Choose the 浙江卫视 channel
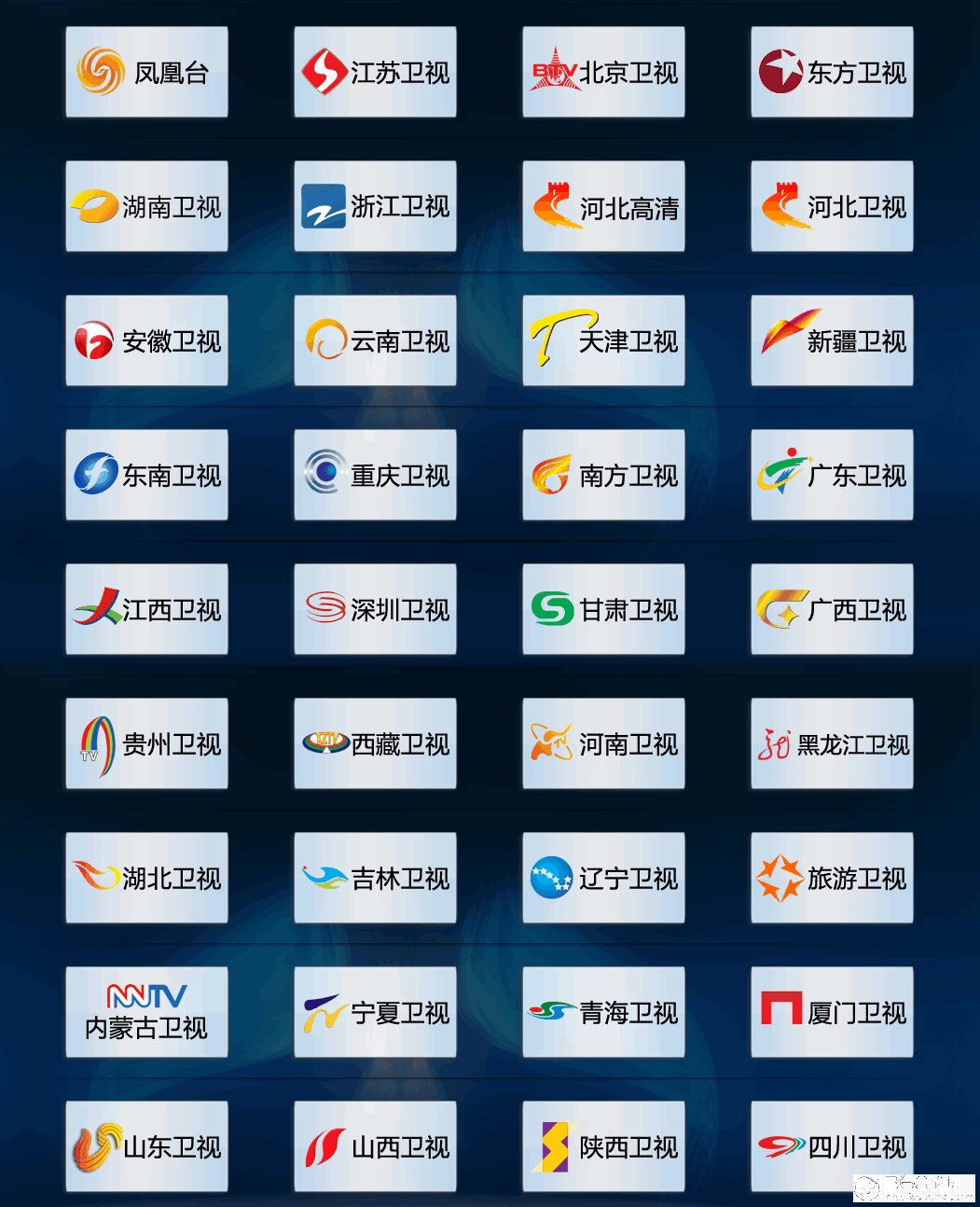Viewport: 980px width, 1207px height. 375,206
